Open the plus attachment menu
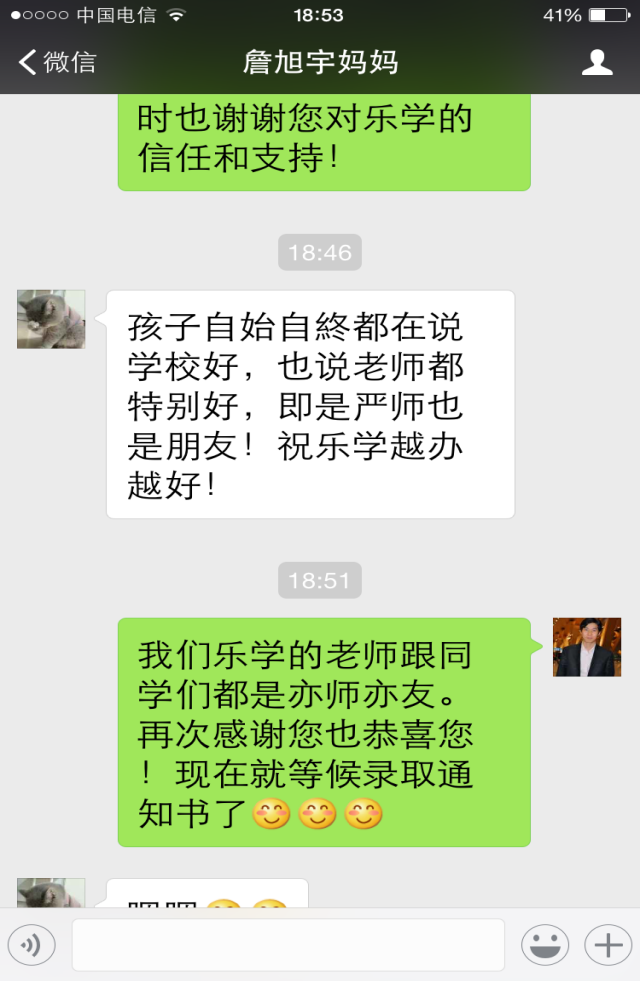 608,944
